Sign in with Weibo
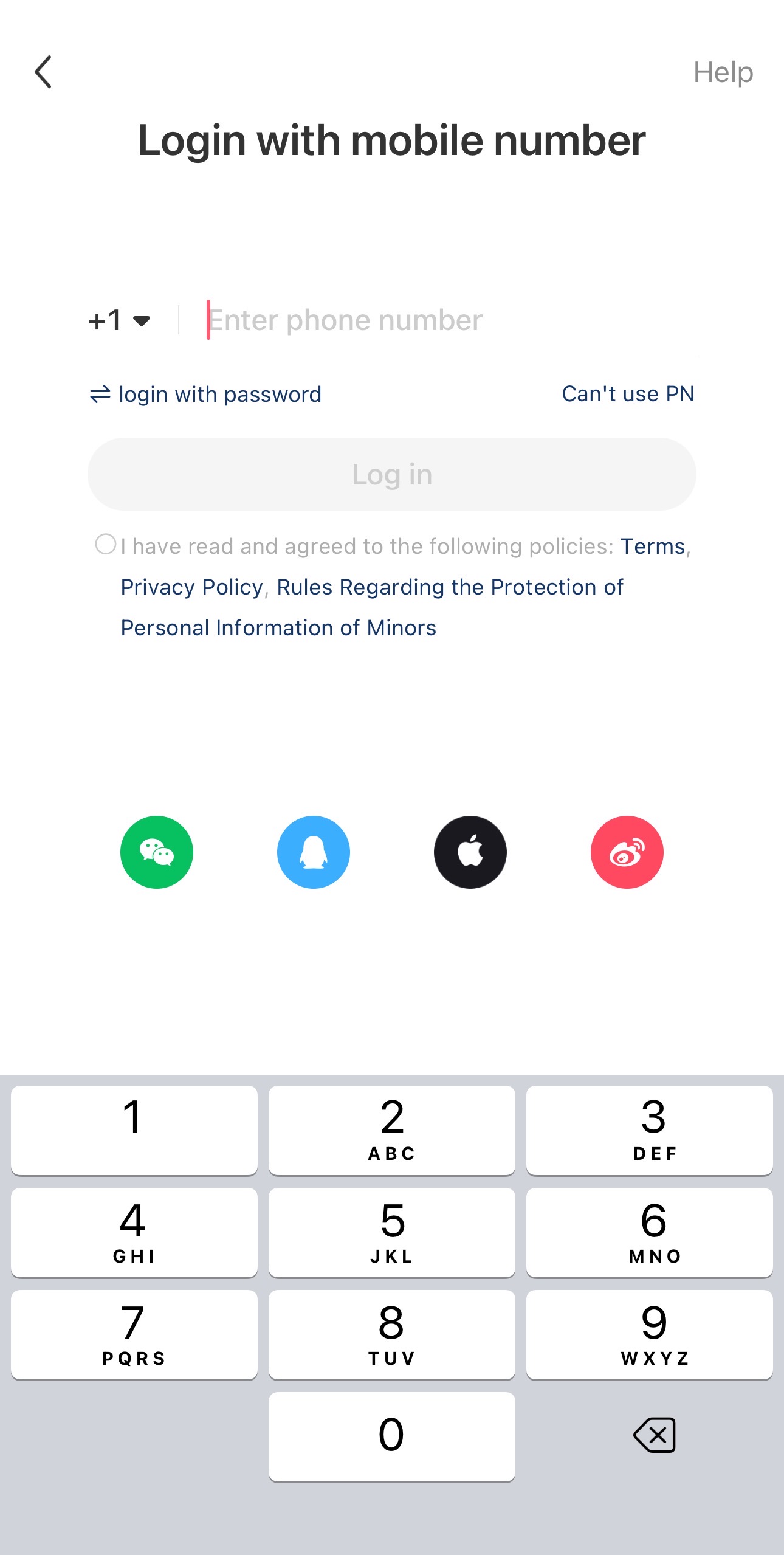Image resolution: width=784 pixels, height=1555 pixels. 627,852
